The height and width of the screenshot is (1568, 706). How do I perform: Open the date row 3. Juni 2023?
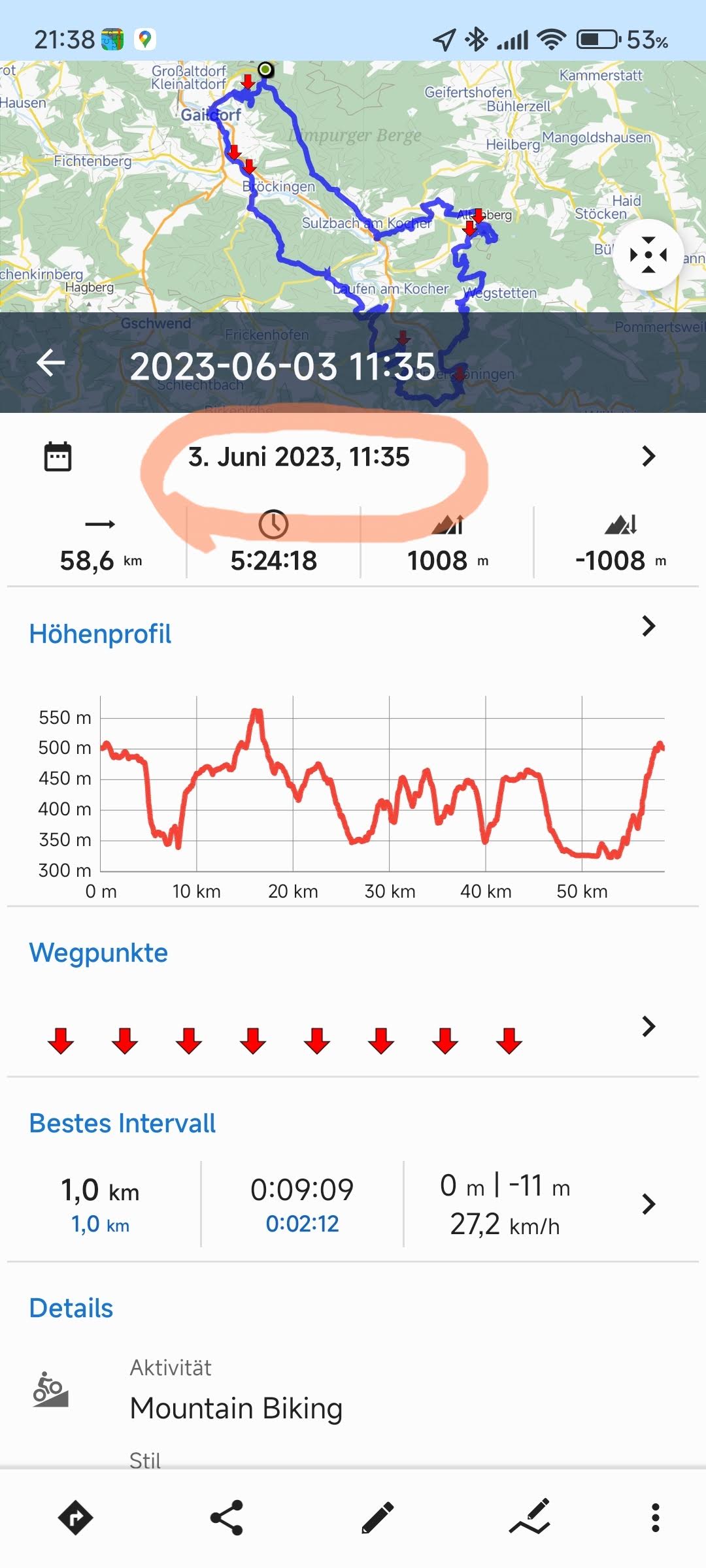[x=353, y=456]
